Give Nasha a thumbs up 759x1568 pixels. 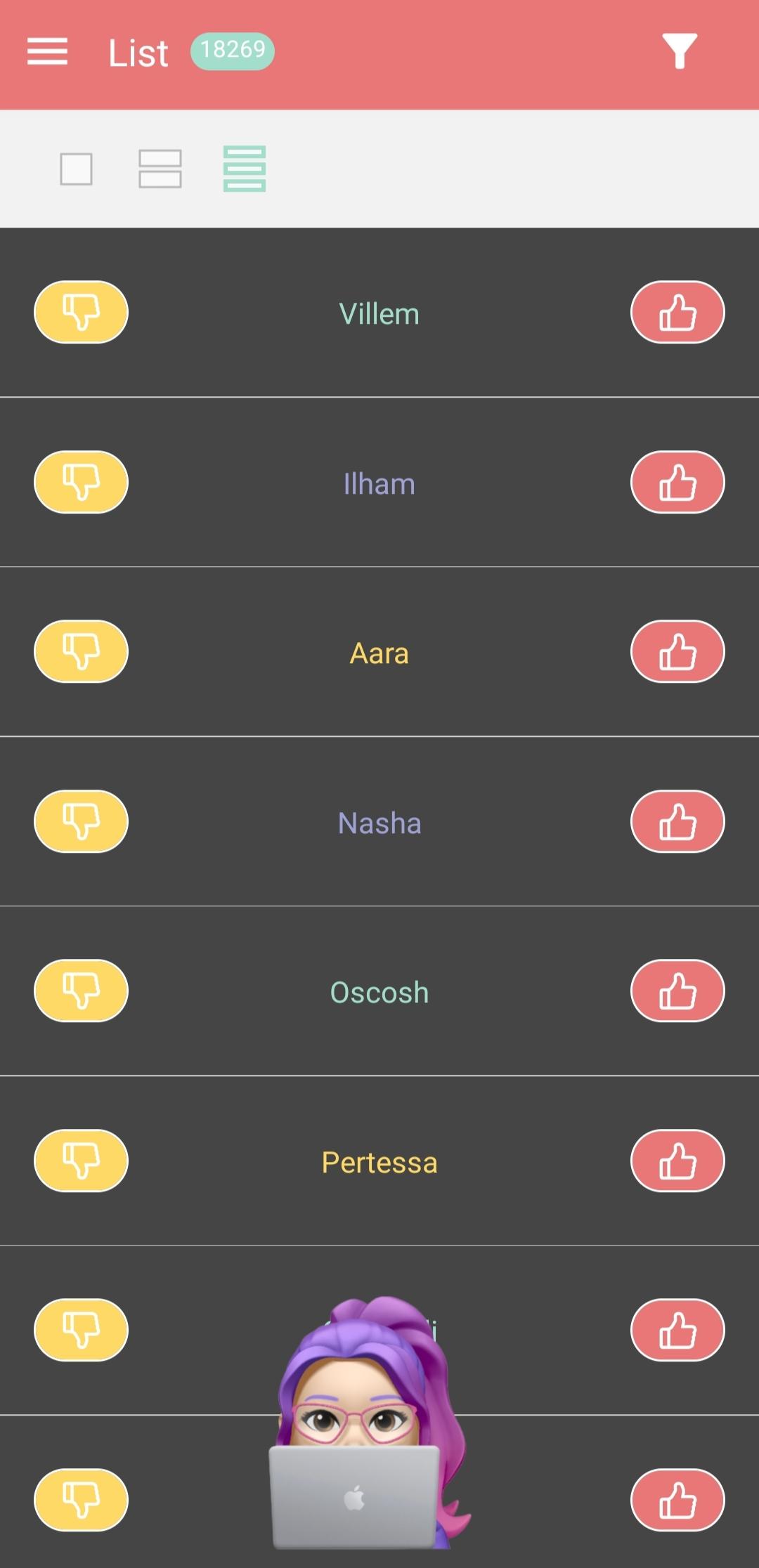pyautogui.click(x=677, y=821)
